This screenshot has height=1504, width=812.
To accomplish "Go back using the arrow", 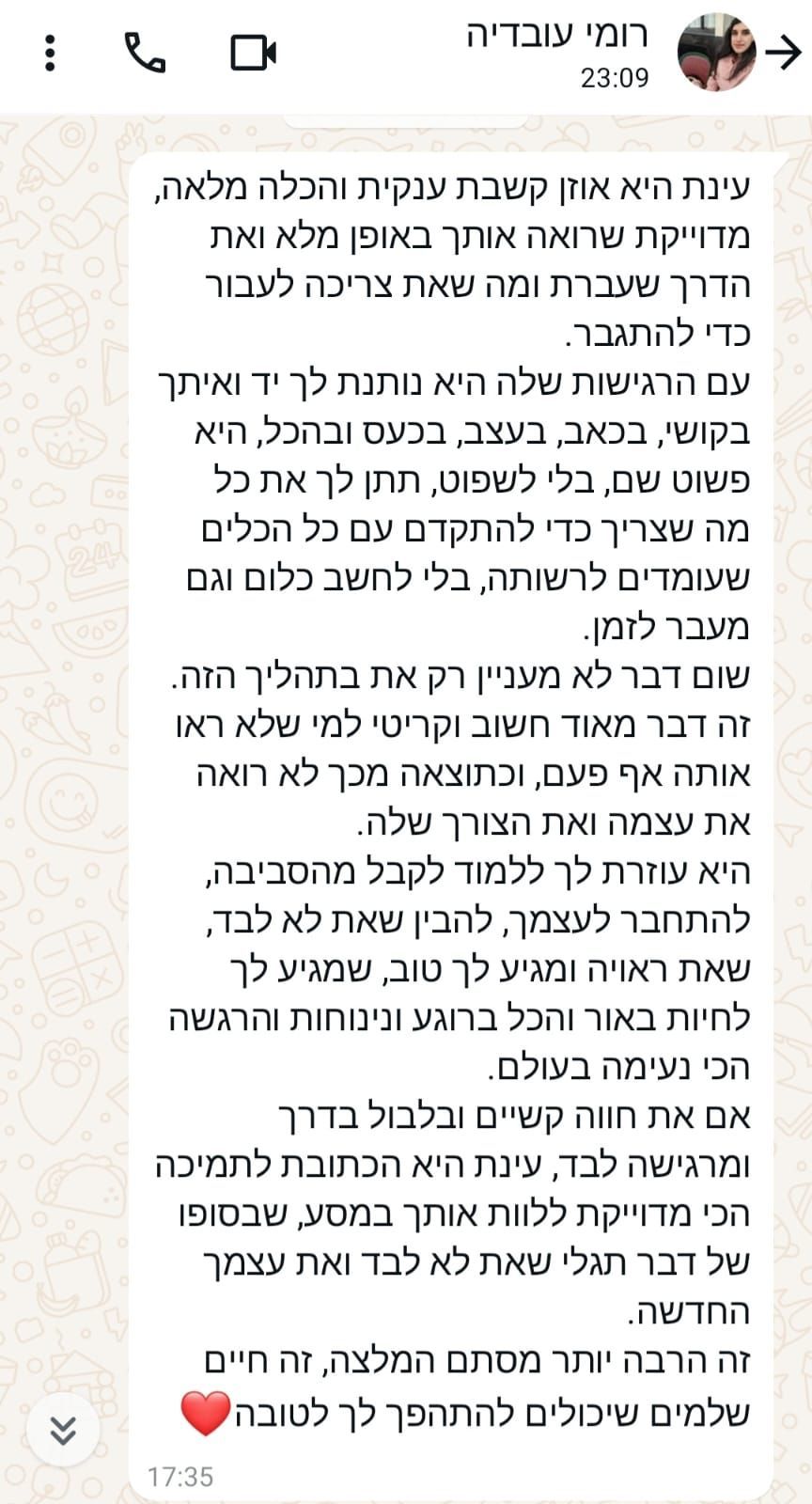I will point(782,53).
